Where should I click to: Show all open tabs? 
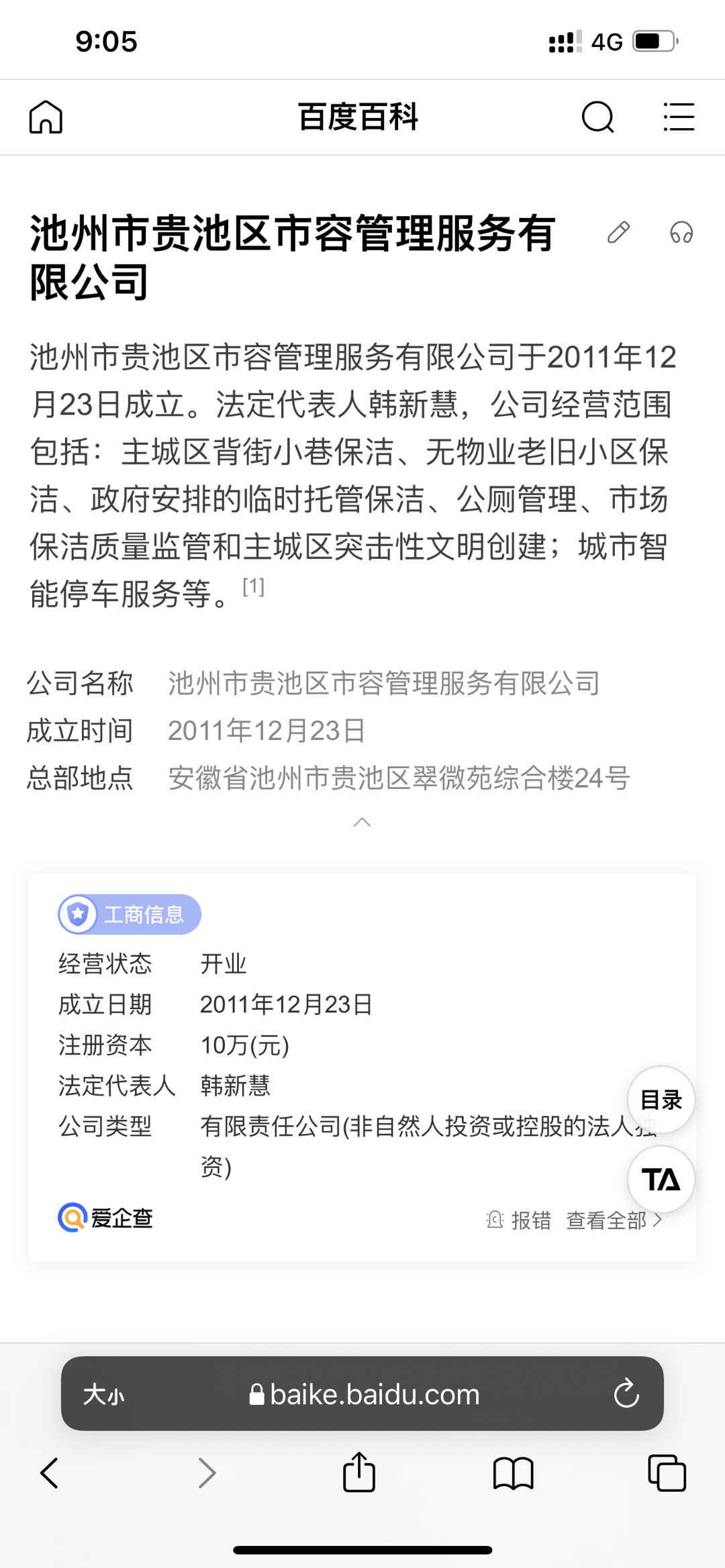click(x=667, y=1473)
